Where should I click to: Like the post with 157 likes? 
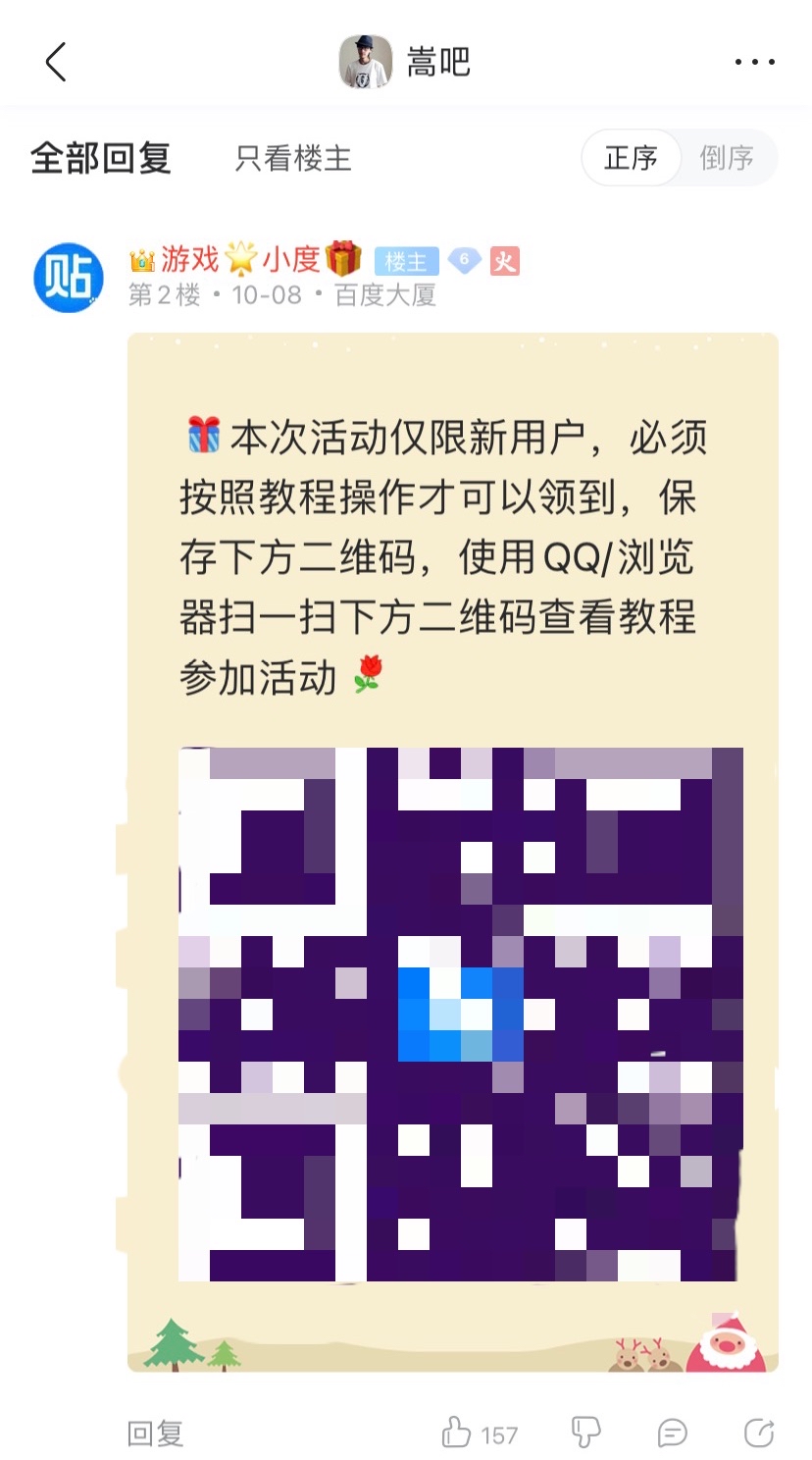pos(480,1434)
